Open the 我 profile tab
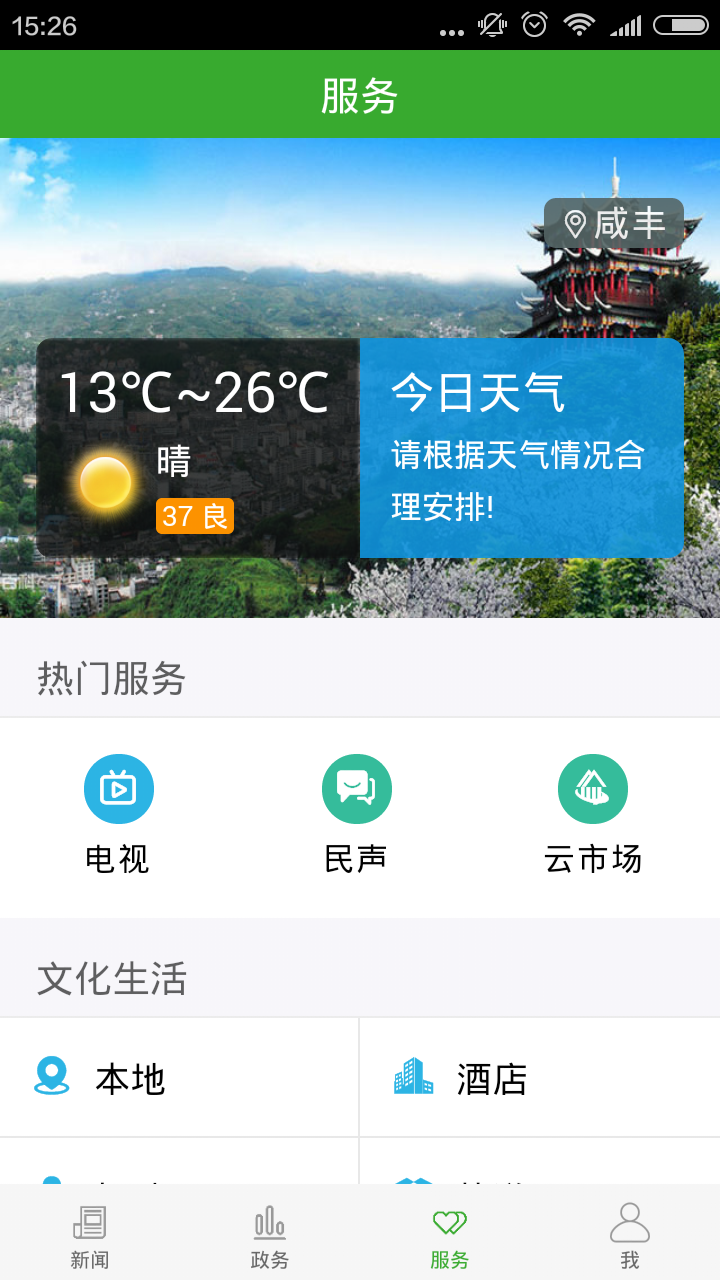Image resolution: width=720 pixels, height=1280 pixels. (x=629, y=1232)
